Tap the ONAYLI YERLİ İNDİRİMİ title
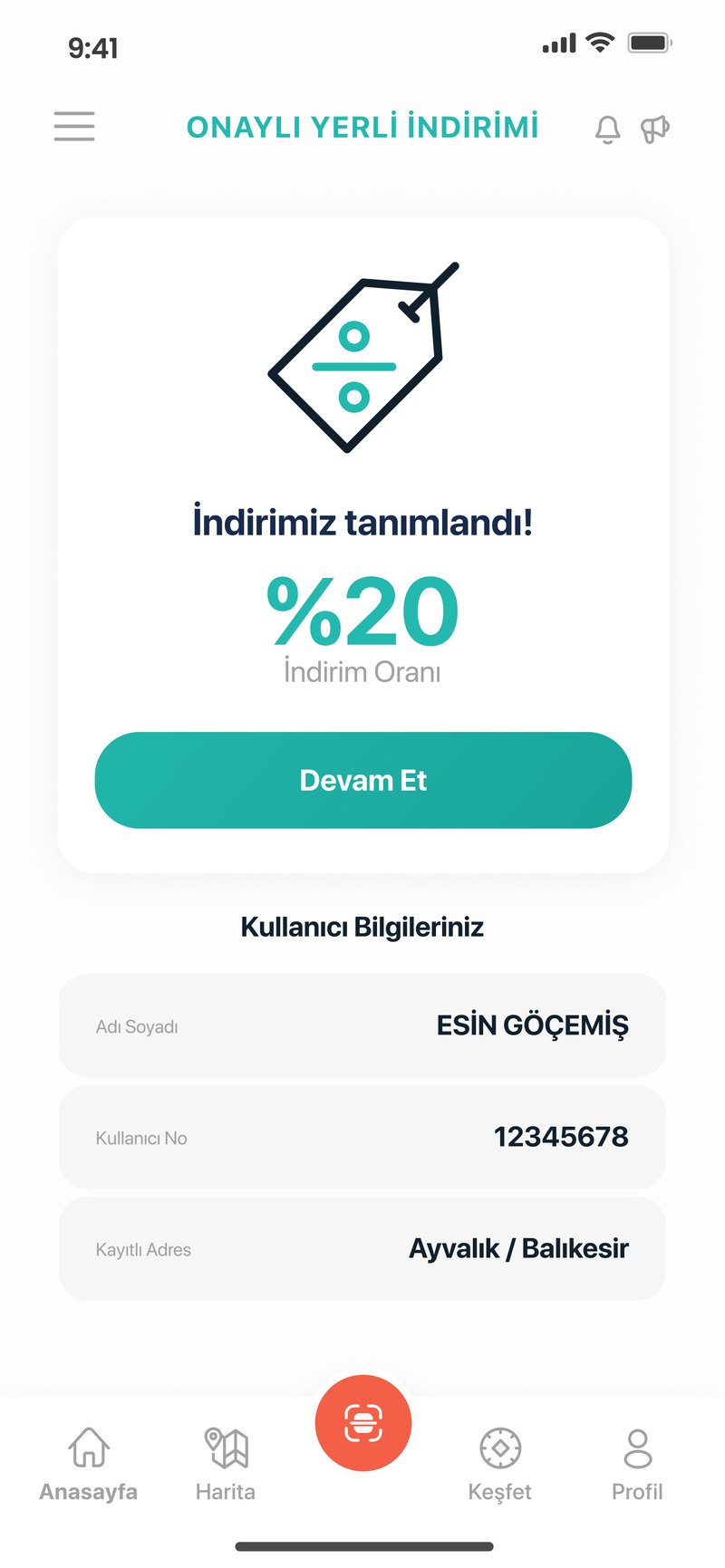 click(x=362, y=127)
